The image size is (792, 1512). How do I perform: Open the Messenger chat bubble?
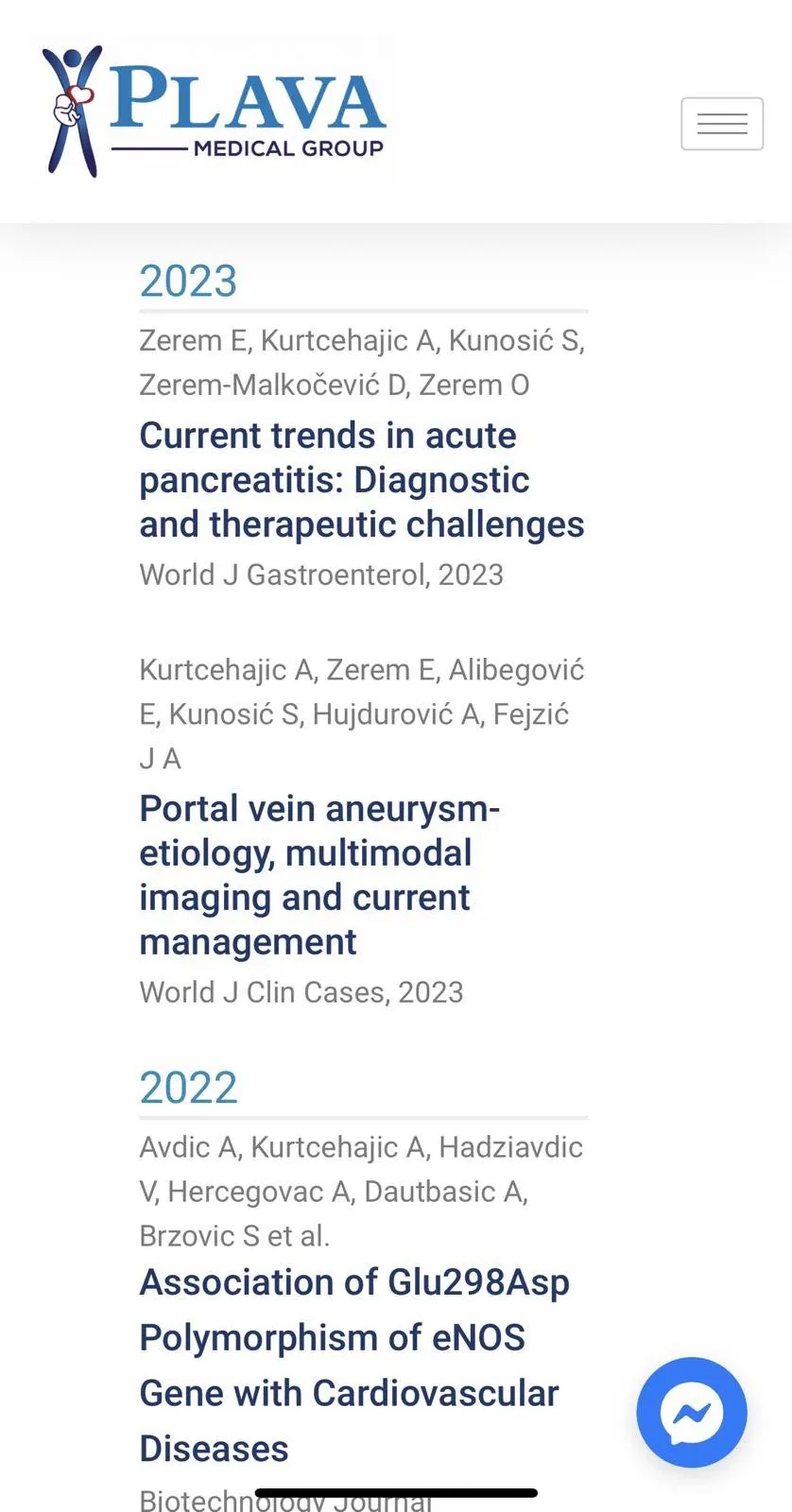coord(692,1413)
